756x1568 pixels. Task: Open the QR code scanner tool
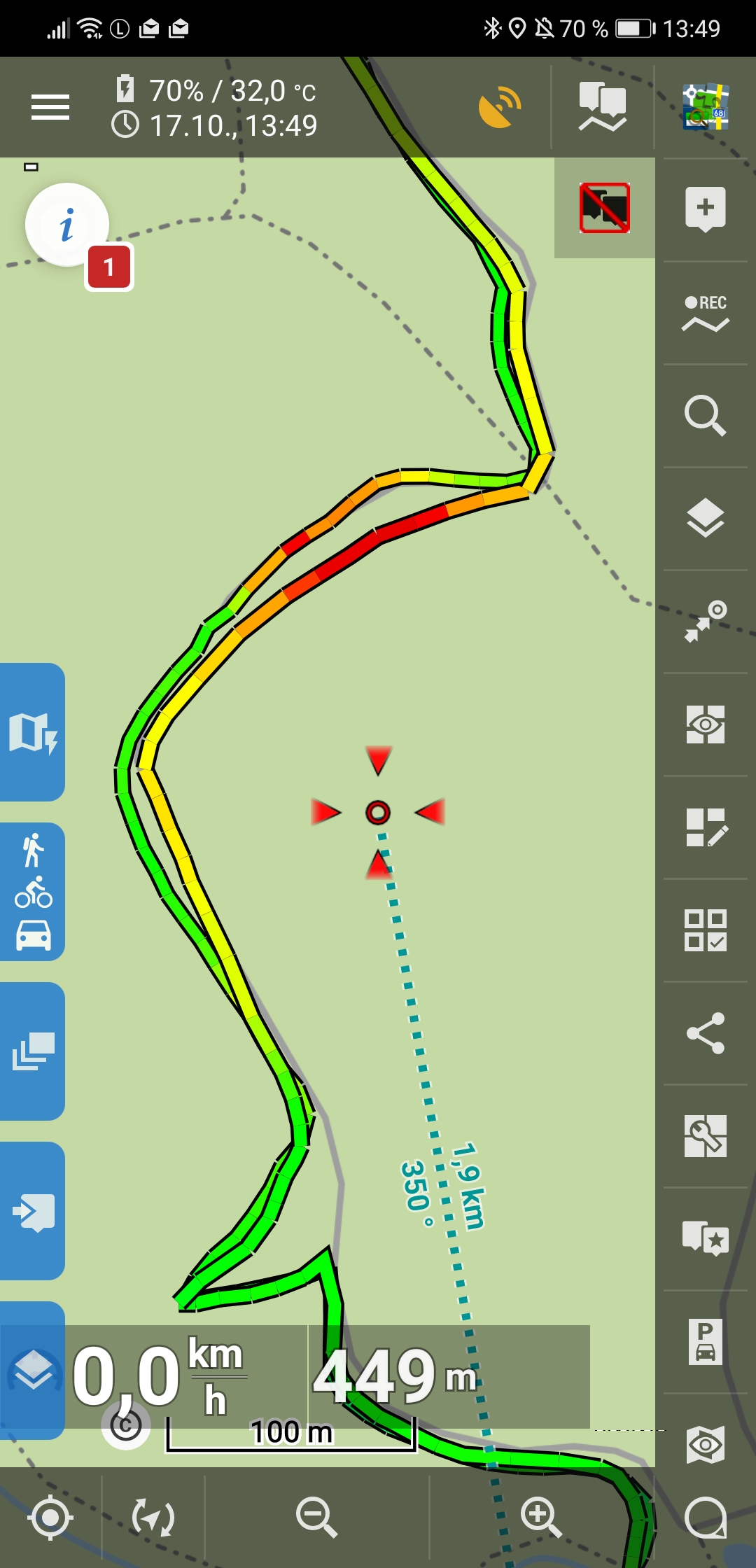[x=706, y=930]
